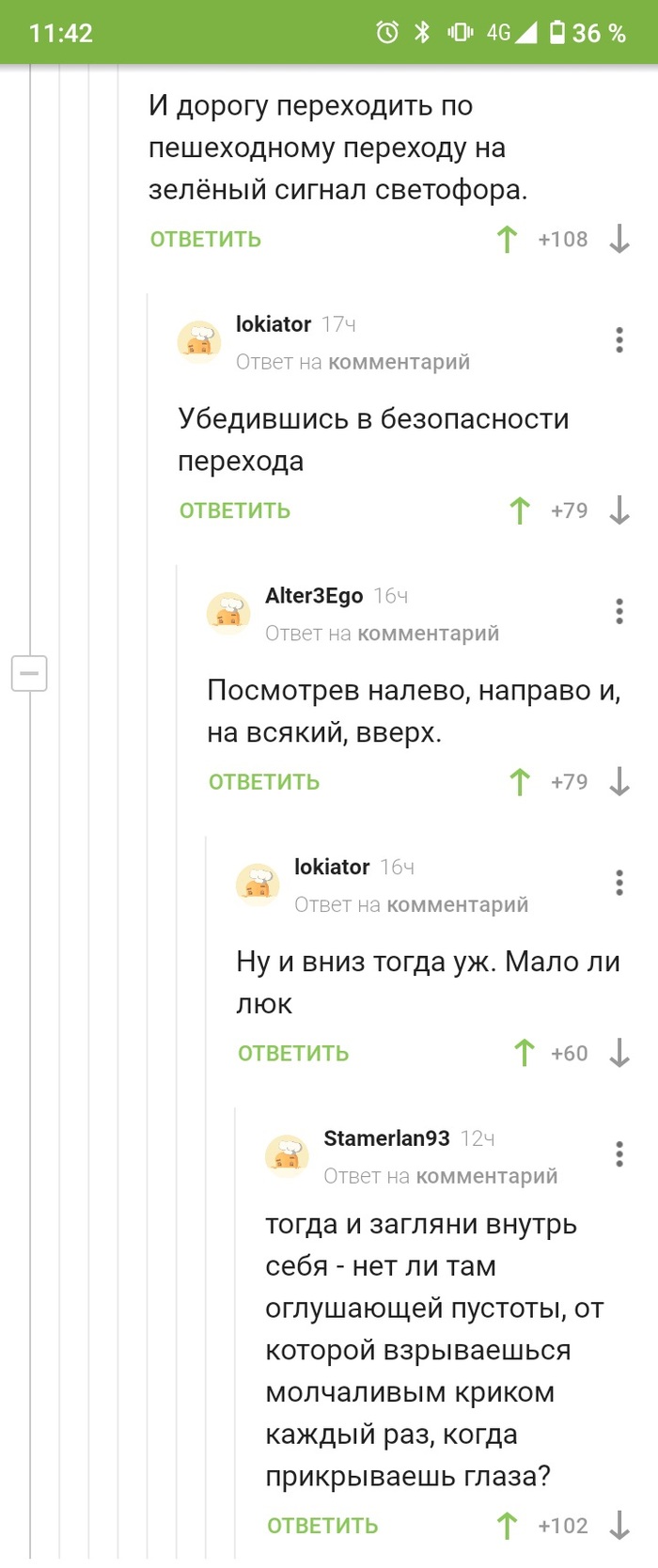Downvote Stamerlan93's comment
The width and height of the screenshot is (658, 1568).
pyautogui.click(x=619, y=1526)
